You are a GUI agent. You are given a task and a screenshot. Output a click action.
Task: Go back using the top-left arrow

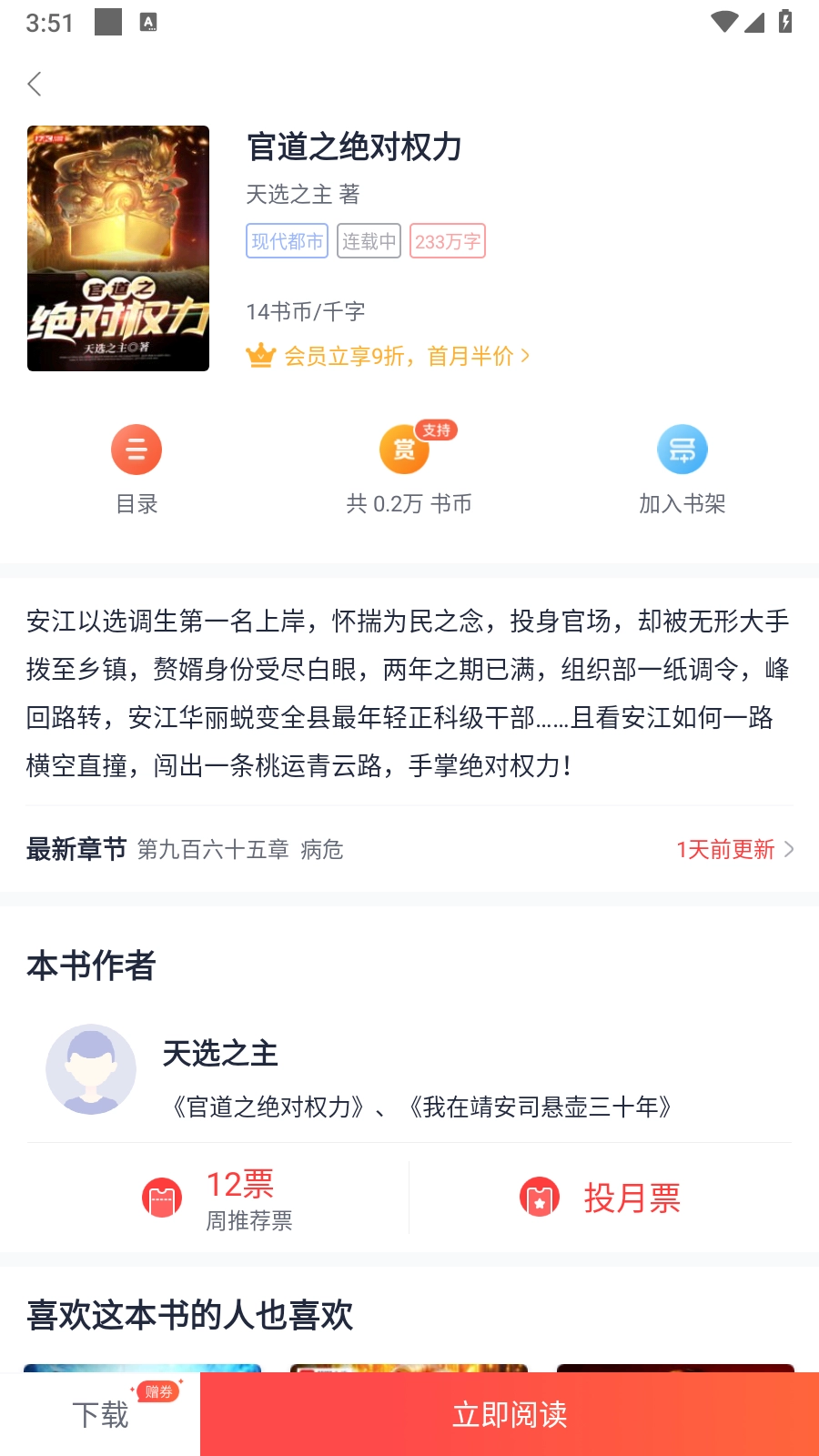tap(35, 85)
